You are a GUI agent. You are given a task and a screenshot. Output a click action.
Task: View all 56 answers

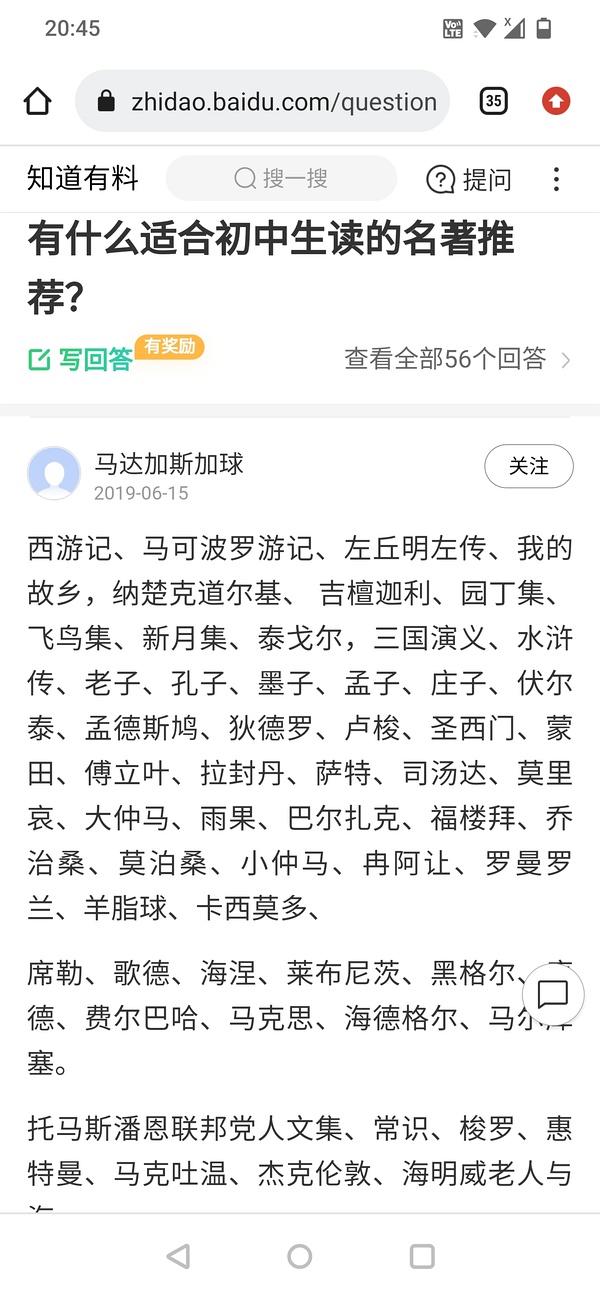click(456, 358)
